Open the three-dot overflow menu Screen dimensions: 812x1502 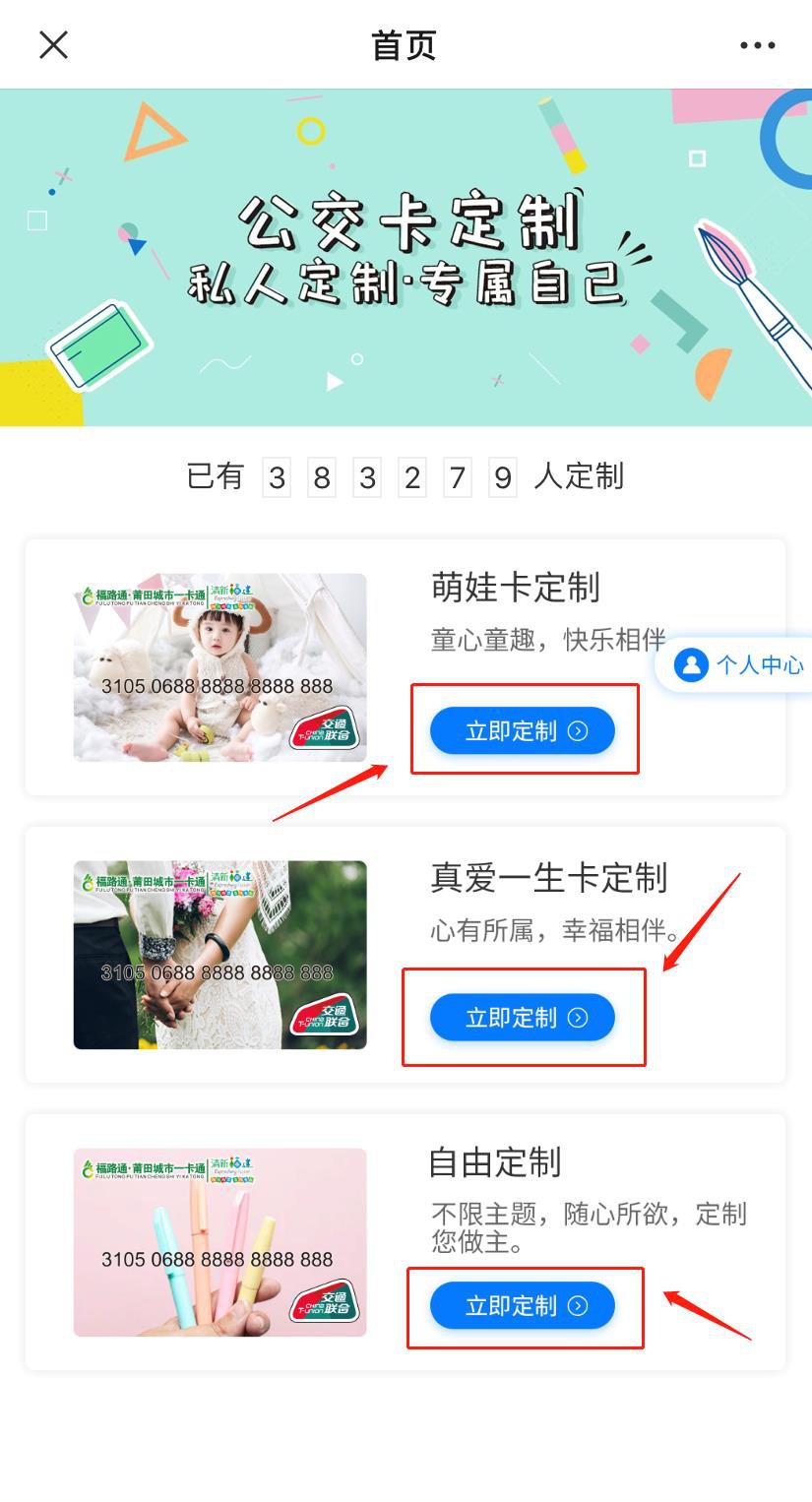pyautogui.click(x=757, y=45)
